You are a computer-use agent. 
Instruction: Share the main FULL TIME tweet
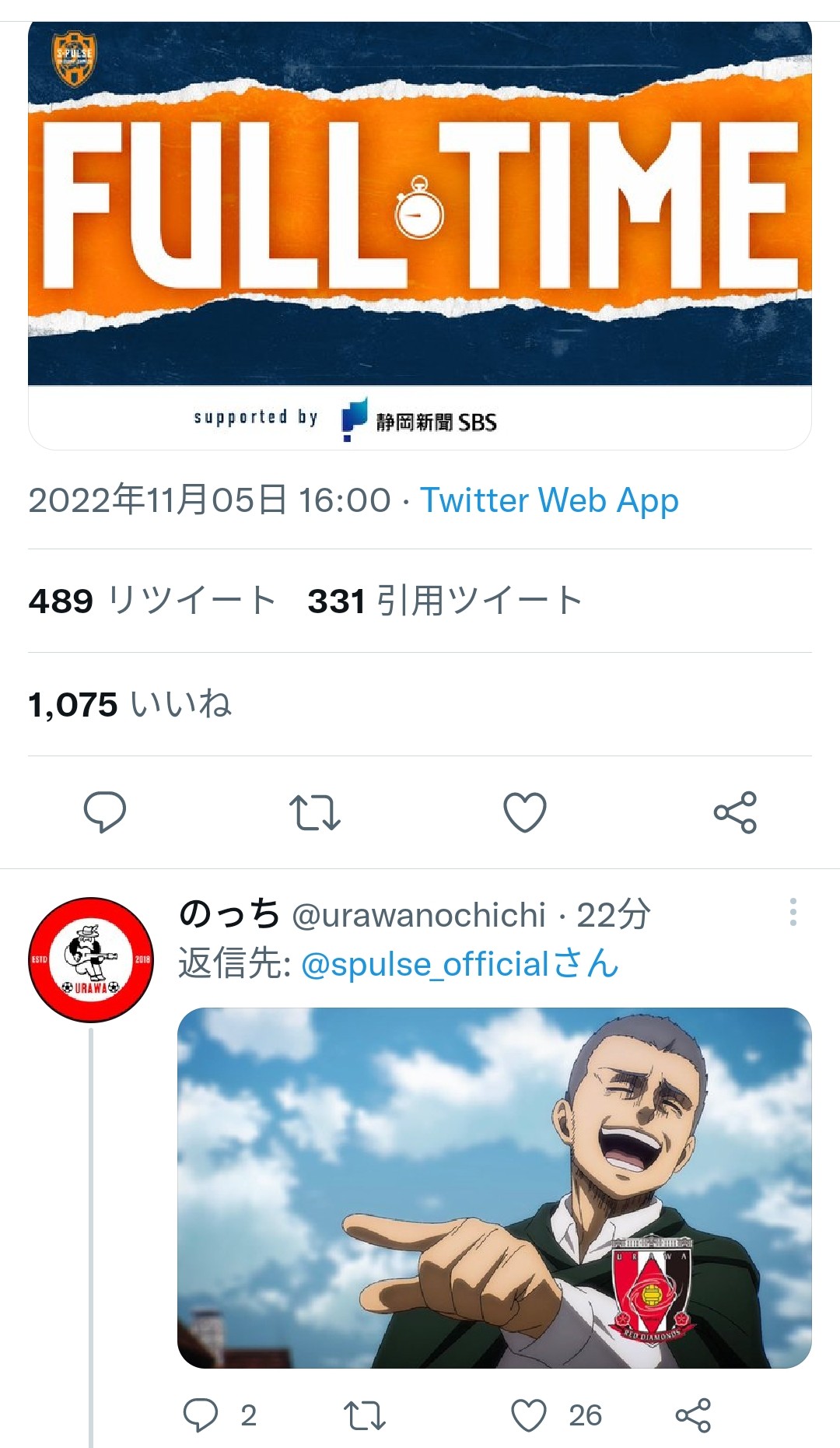tap(735, 812)
